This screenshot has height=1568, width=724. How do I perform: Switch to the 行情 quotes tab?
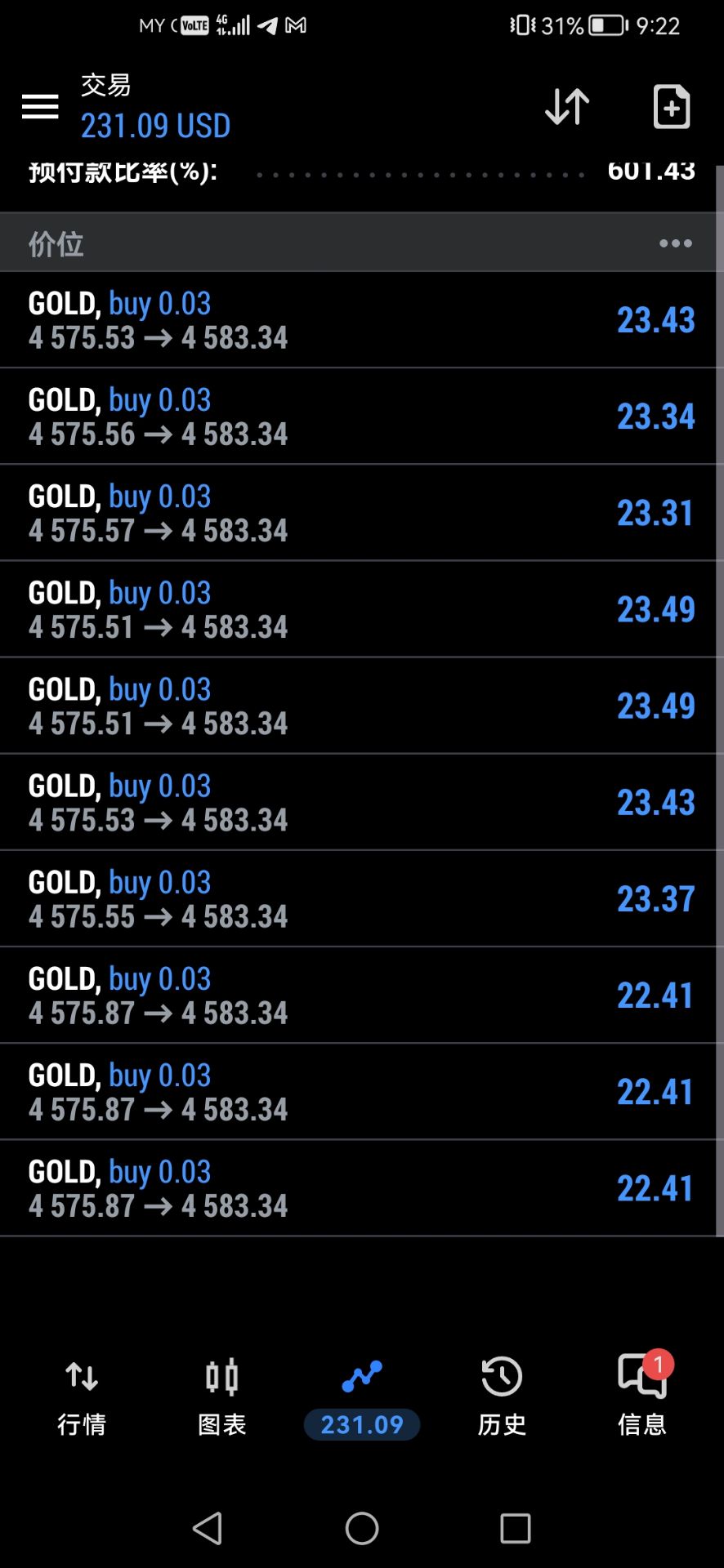click(82, 1396)
